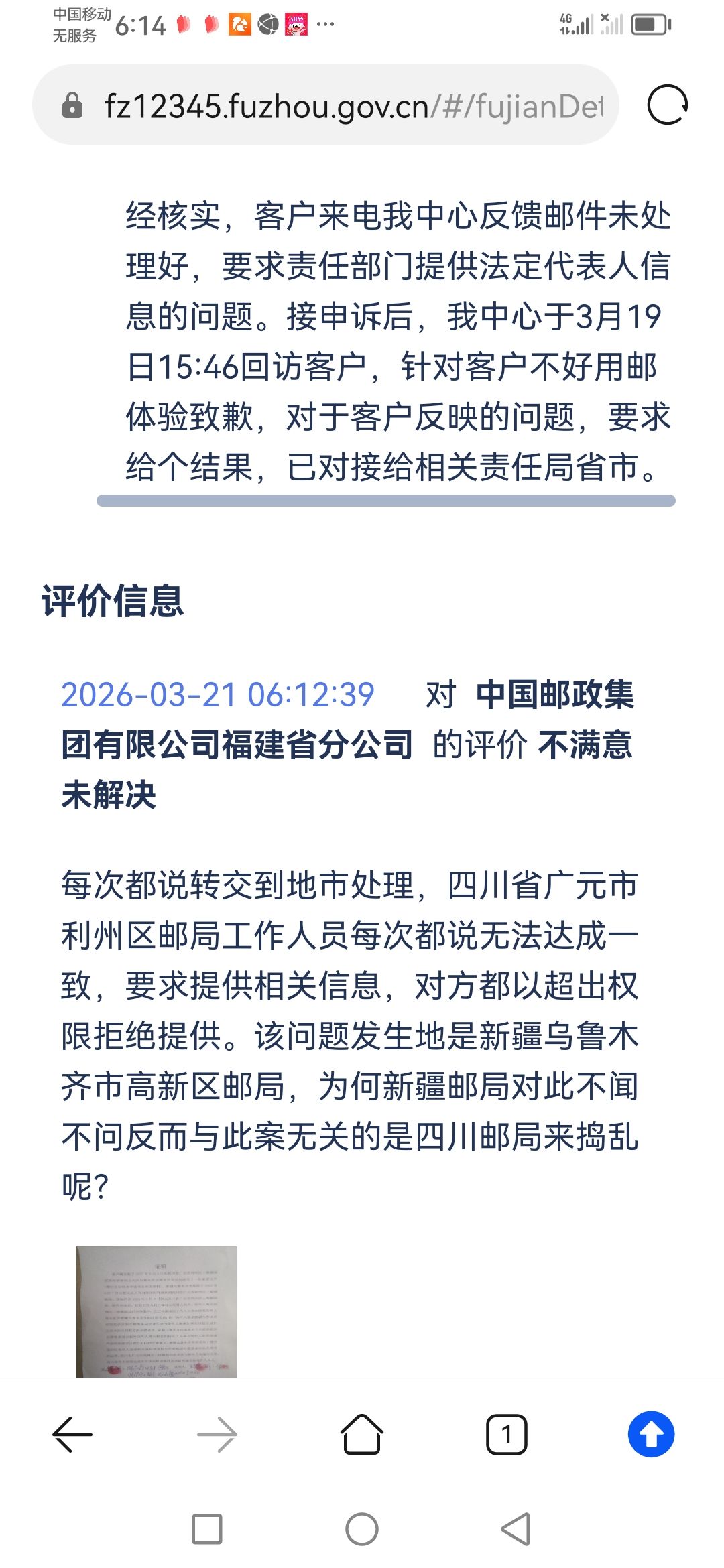Screen dimensions: 724x1568
Task: Open the attached document photo thumbnail
Action: (x=157, y=1311)
